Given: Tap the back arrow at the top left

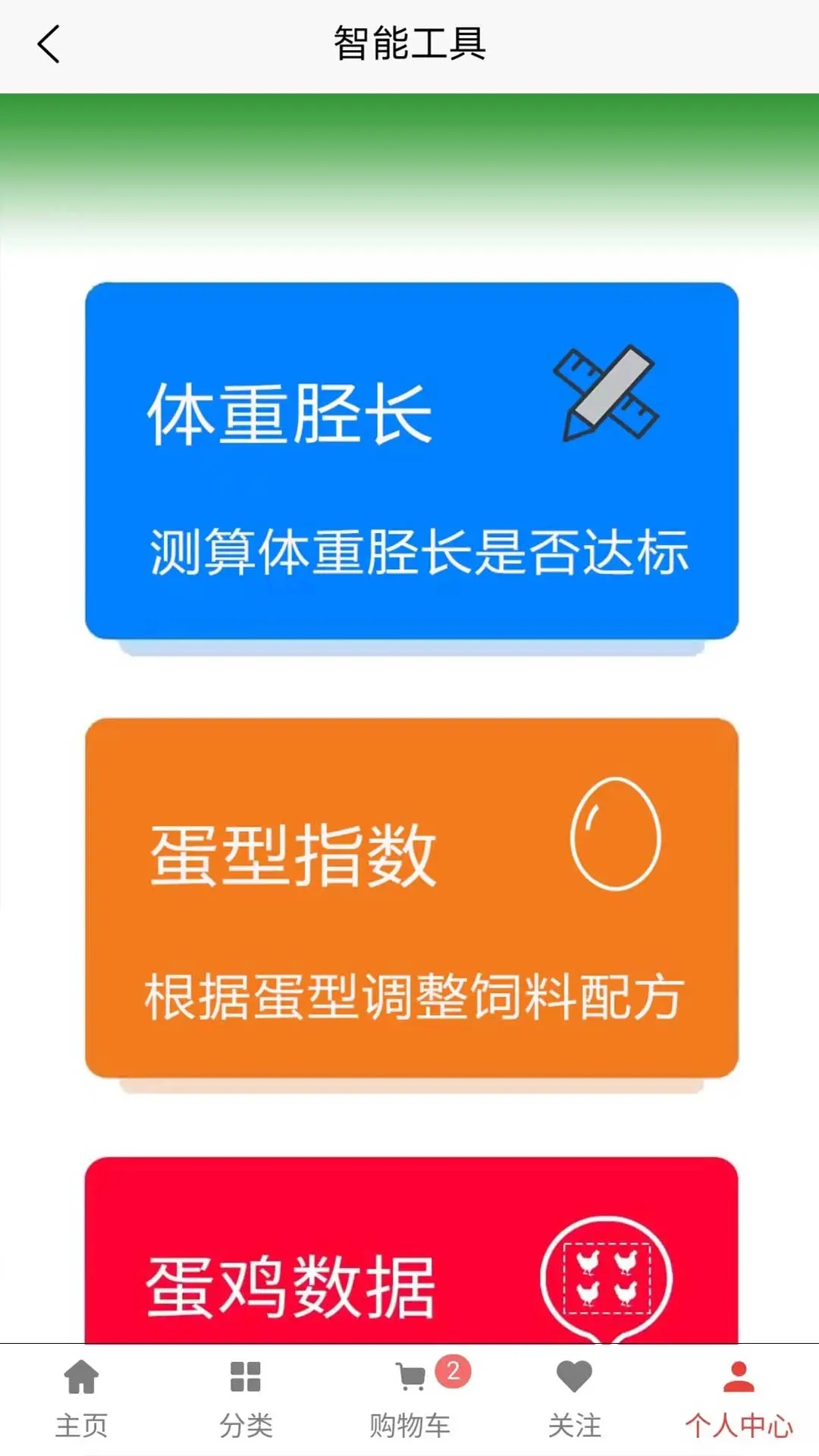Looking at the screenshot, I should 47,45.
